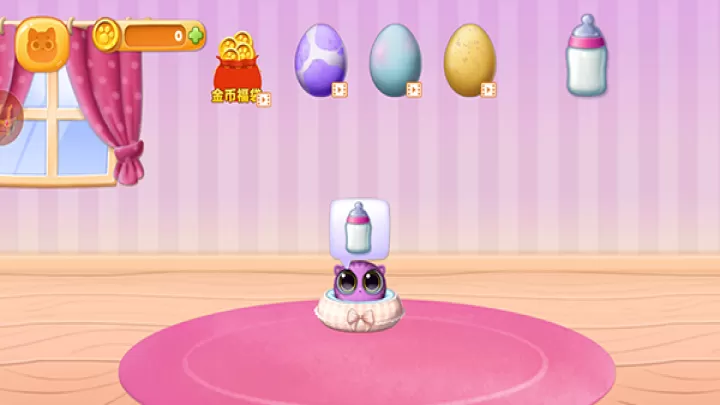Image resolution: width=720 pixels, height=405 pixels.
Task: Add more coins with the green plus
Action: tap(195, 36)
